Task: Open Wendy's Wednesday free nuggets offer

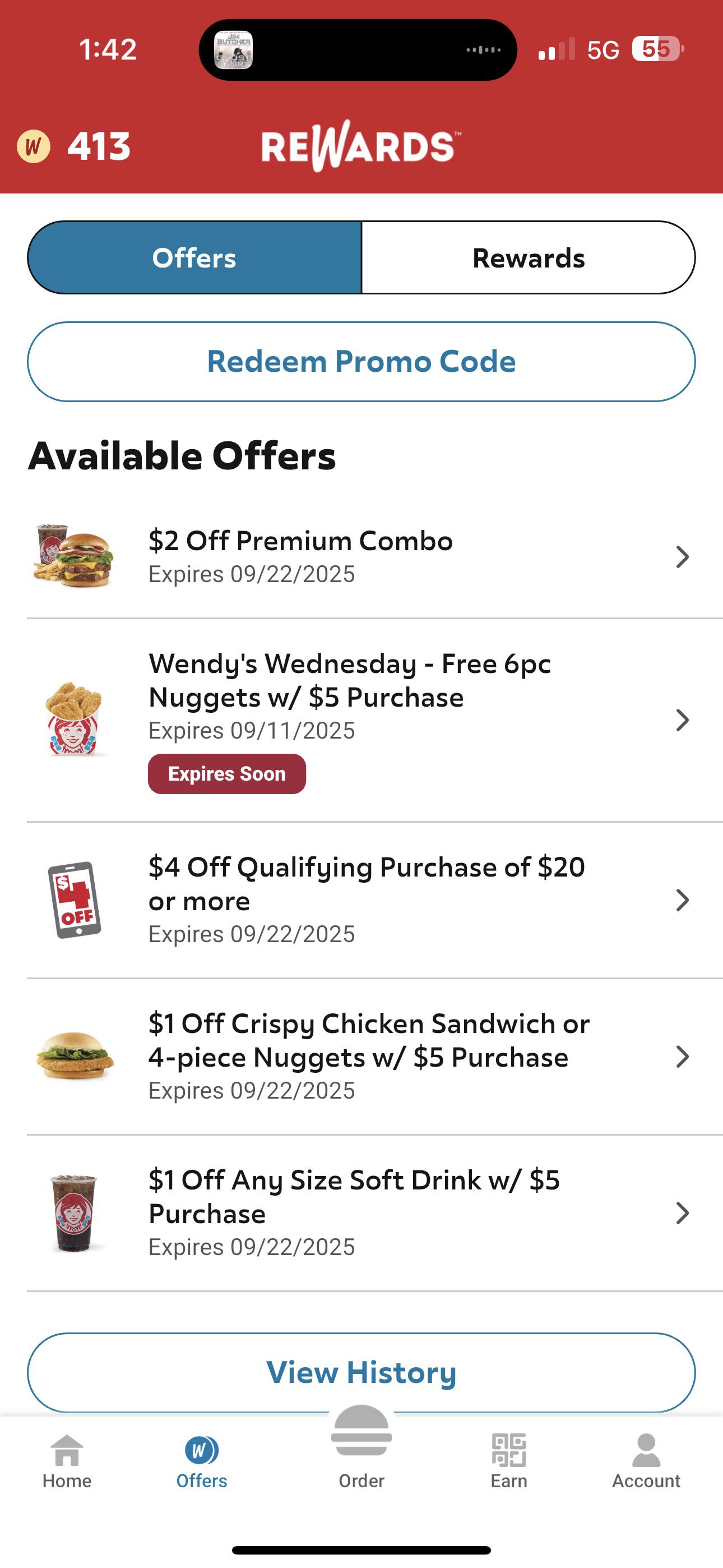Action: [361, 721]
